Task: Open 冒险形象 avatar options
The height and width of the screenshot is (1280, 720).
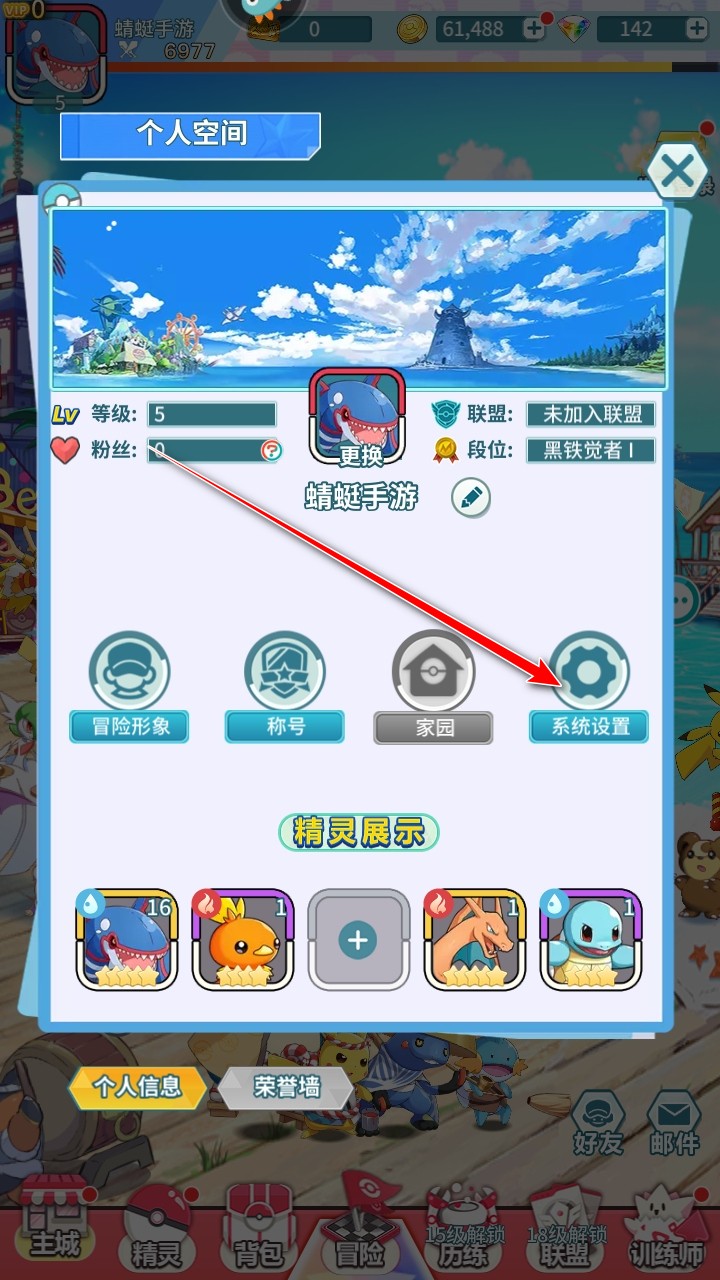Action: pos(129,689)
